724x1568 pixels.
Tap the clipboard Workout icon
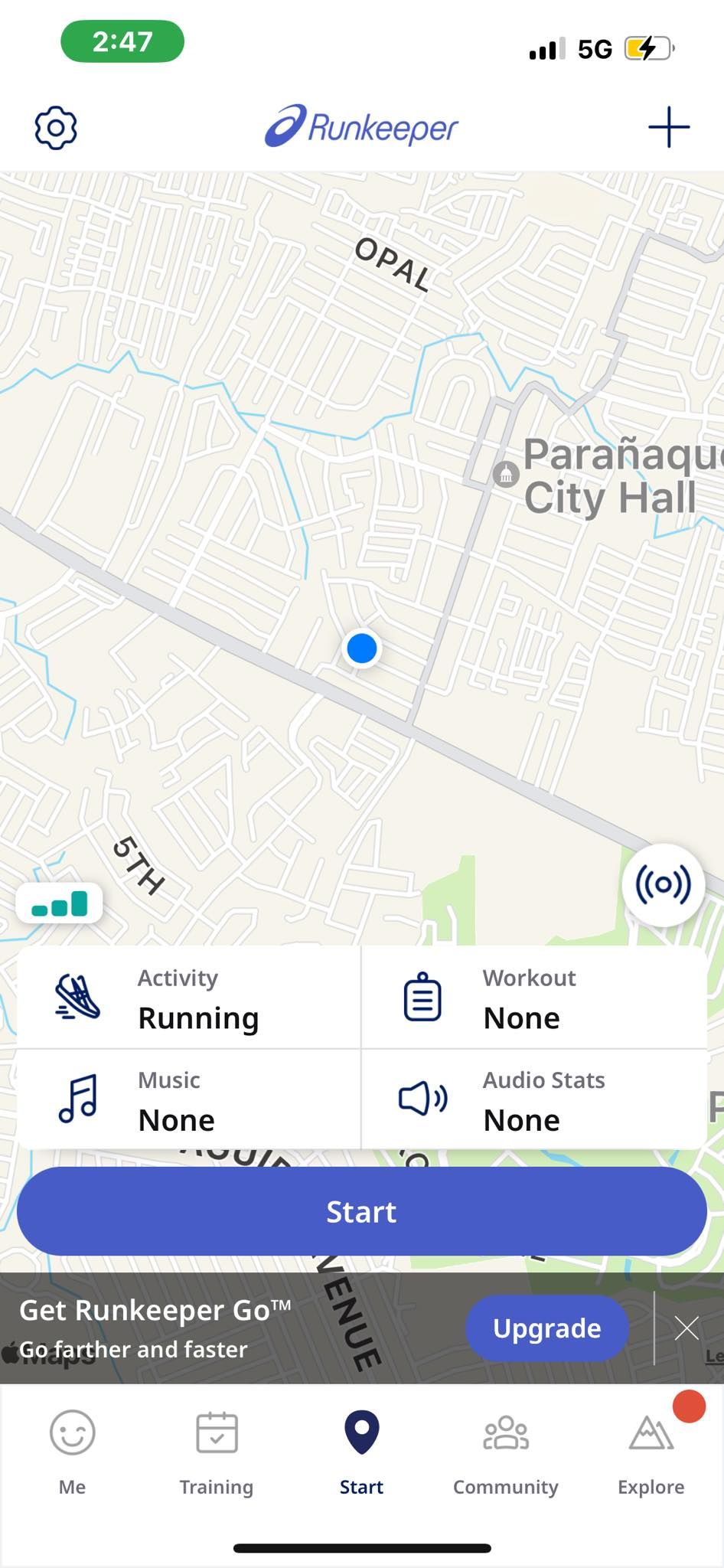(x=422, y=998)
